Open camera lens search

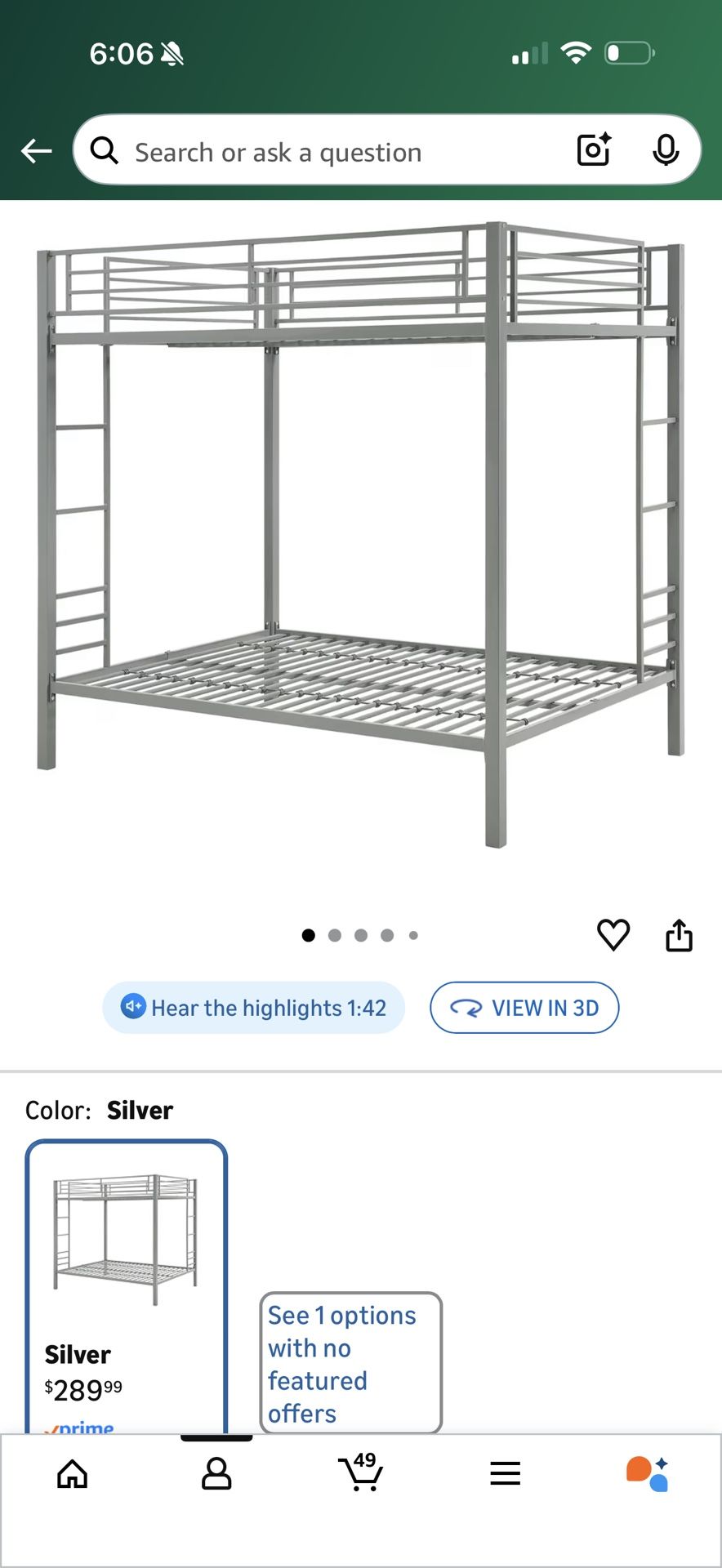[x=594, y=150]
